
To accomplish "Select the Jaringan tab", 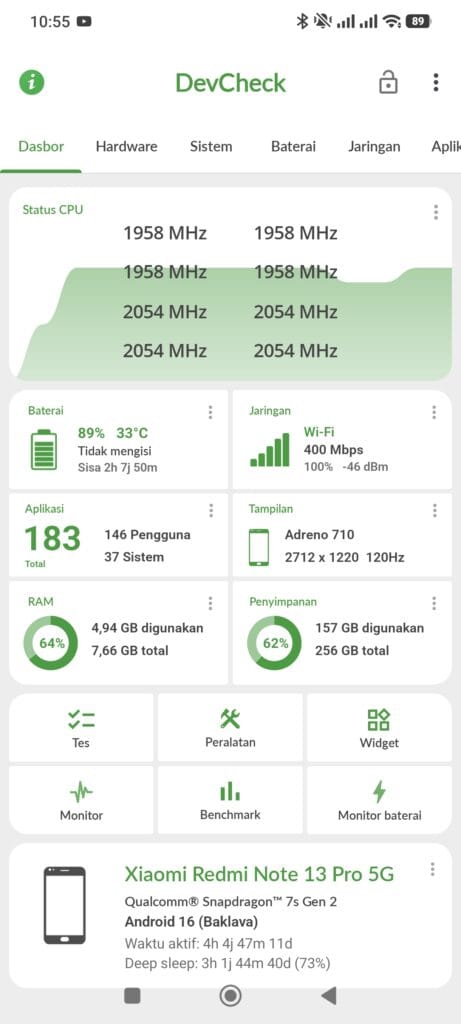I will click(374, 146).
